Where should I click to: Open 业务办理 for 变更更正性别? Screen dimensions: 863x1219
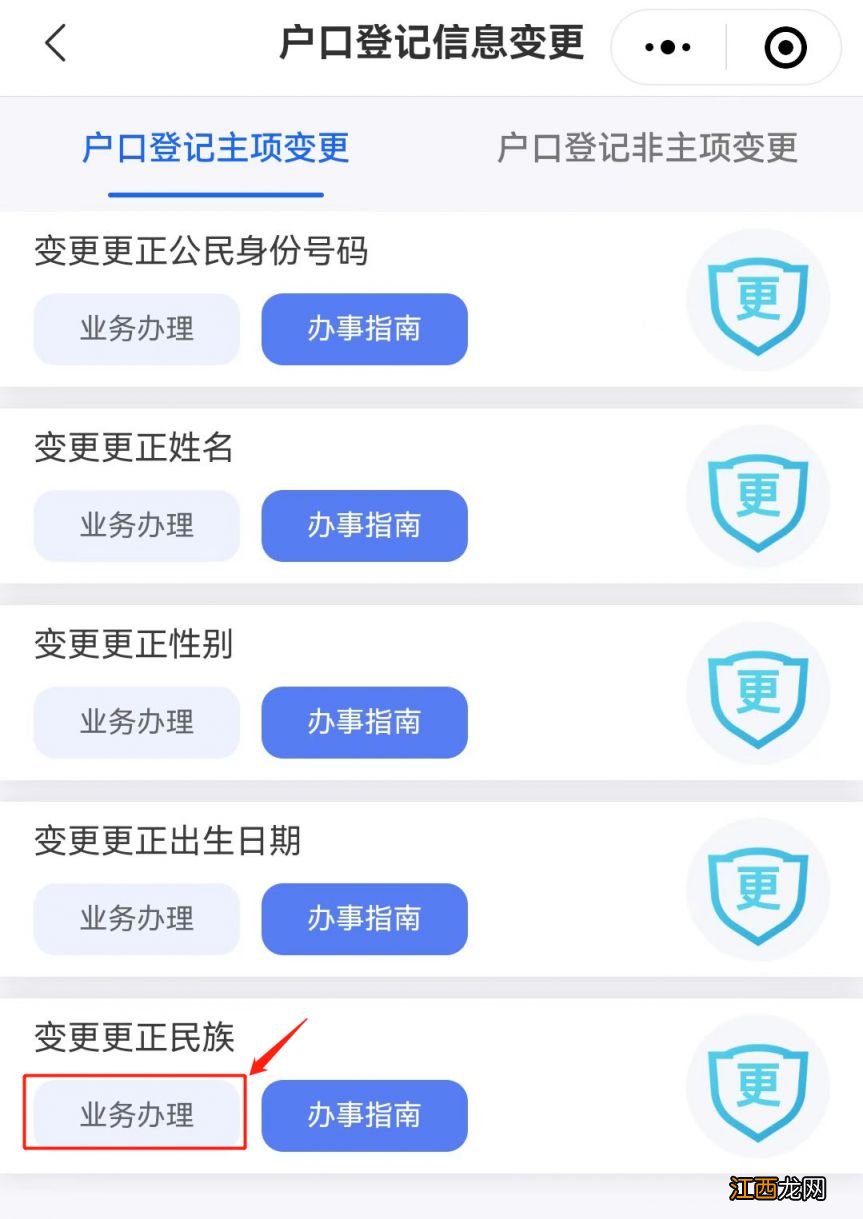pos(136,723)
